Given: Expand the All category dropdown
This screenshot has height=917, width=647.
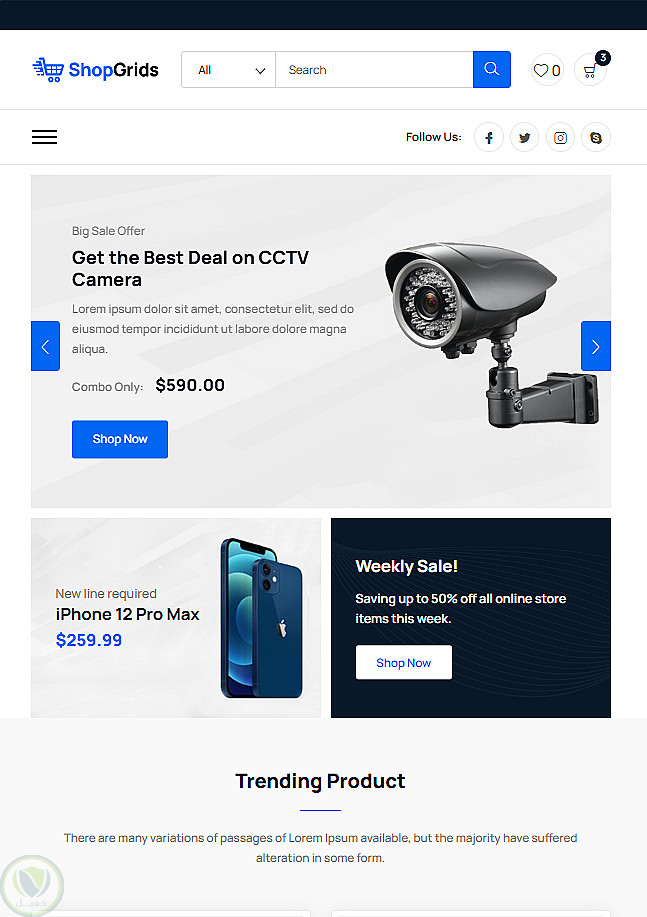Looking at the screenshot, I should coord(229,70).
